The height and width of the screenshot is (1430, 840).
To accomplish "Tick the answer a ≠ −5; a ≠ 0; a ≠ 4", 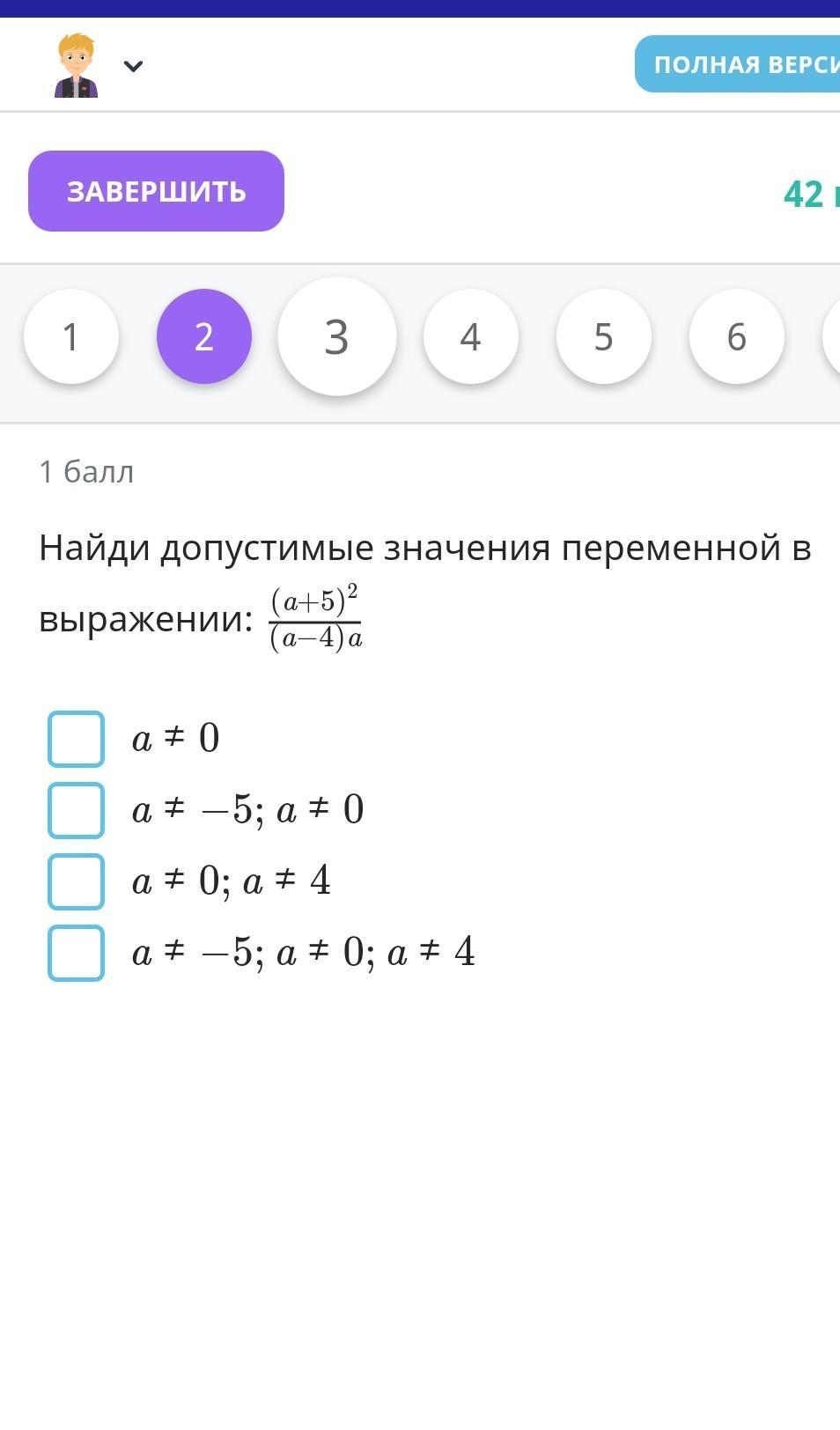I will click(77, 953).
